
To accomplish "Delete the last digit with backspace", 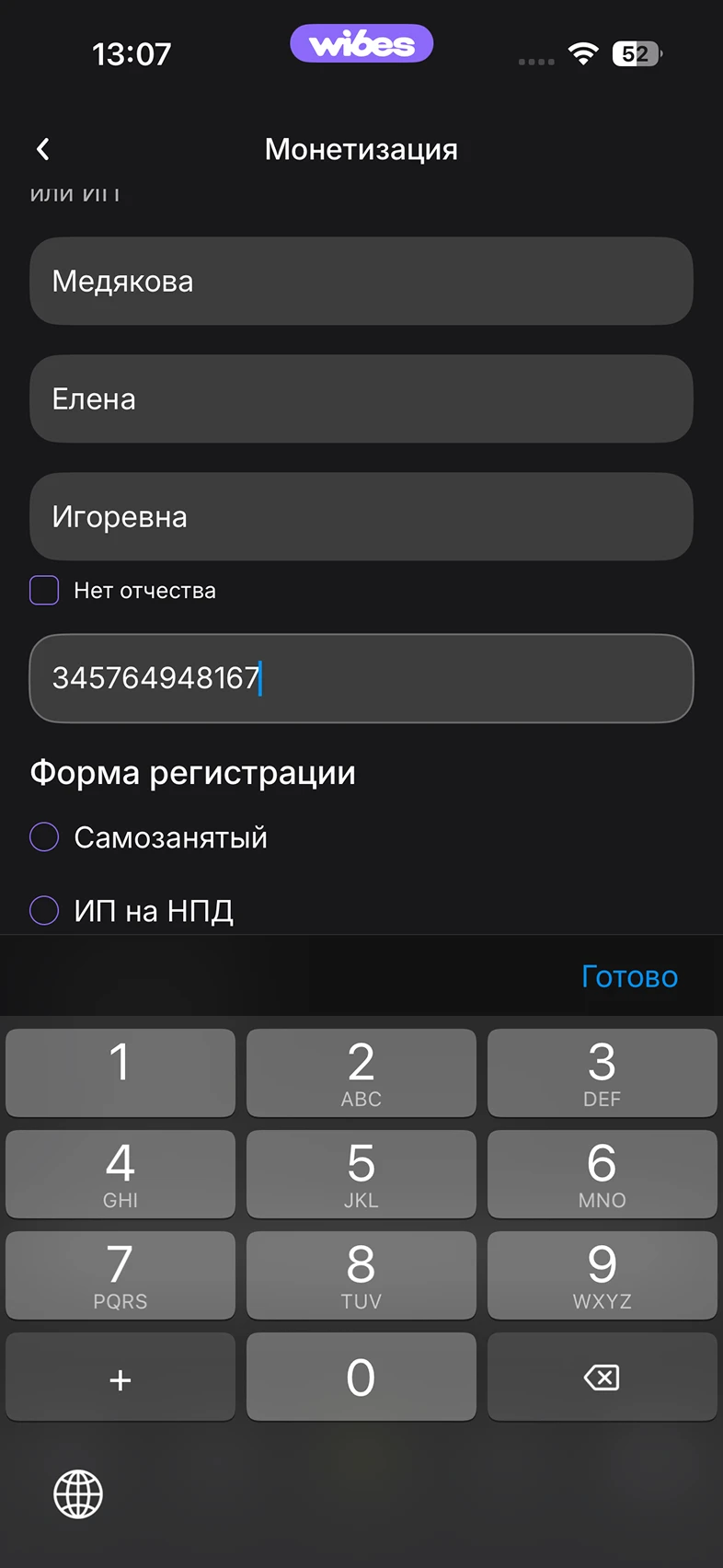I will coord(602,1378).
